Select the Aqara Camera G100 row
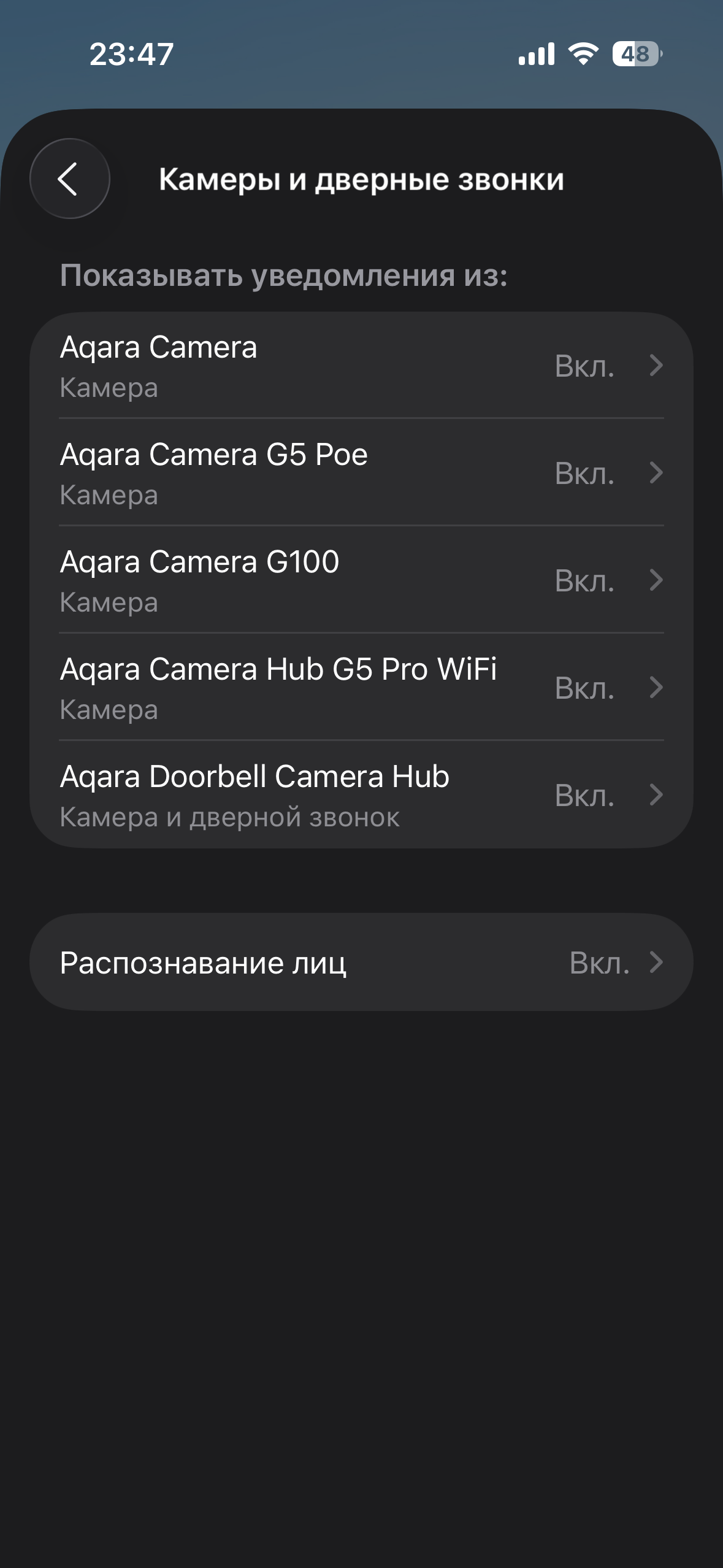 coord(361,580)
